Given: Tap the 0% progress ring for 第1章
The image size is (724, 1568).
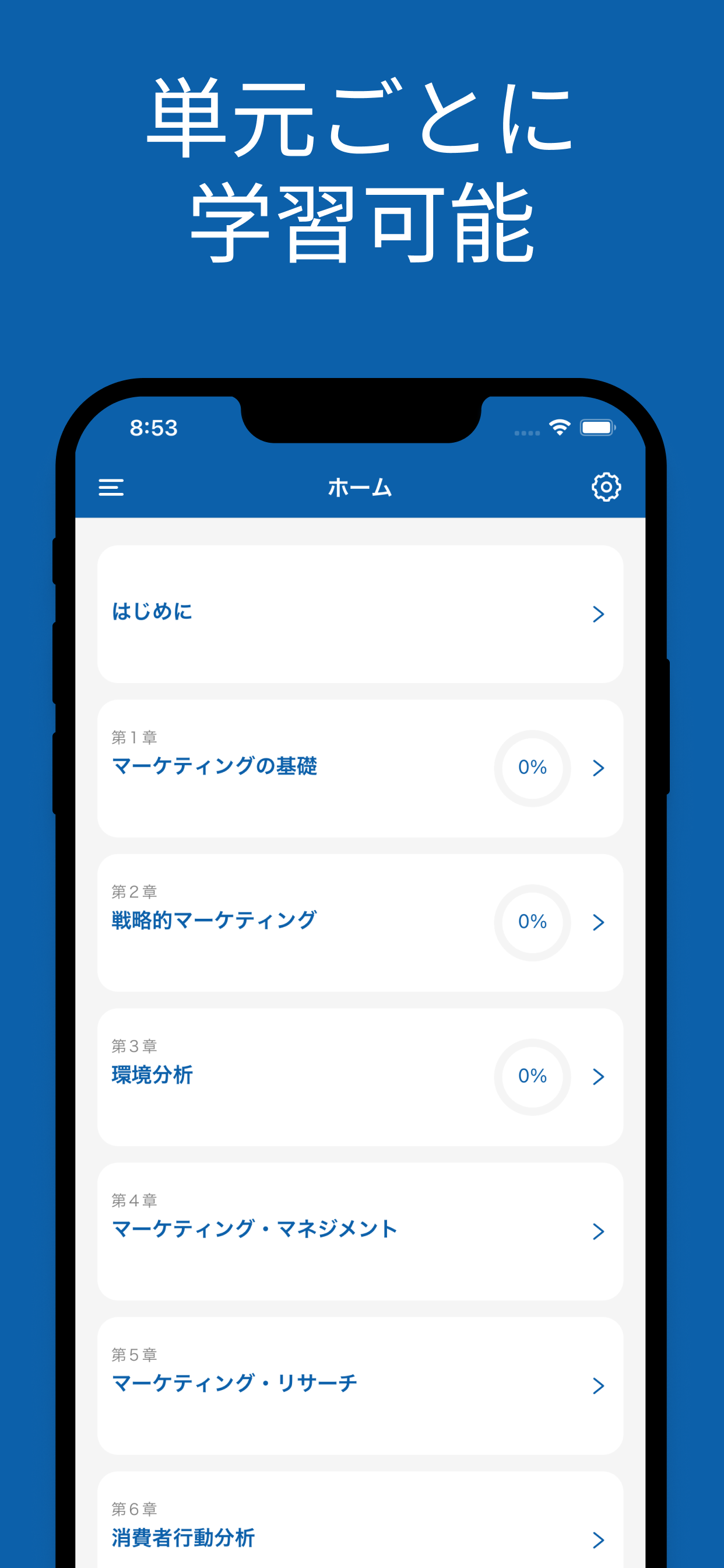Looking at the screenshot, I should [x=533, y=768].
